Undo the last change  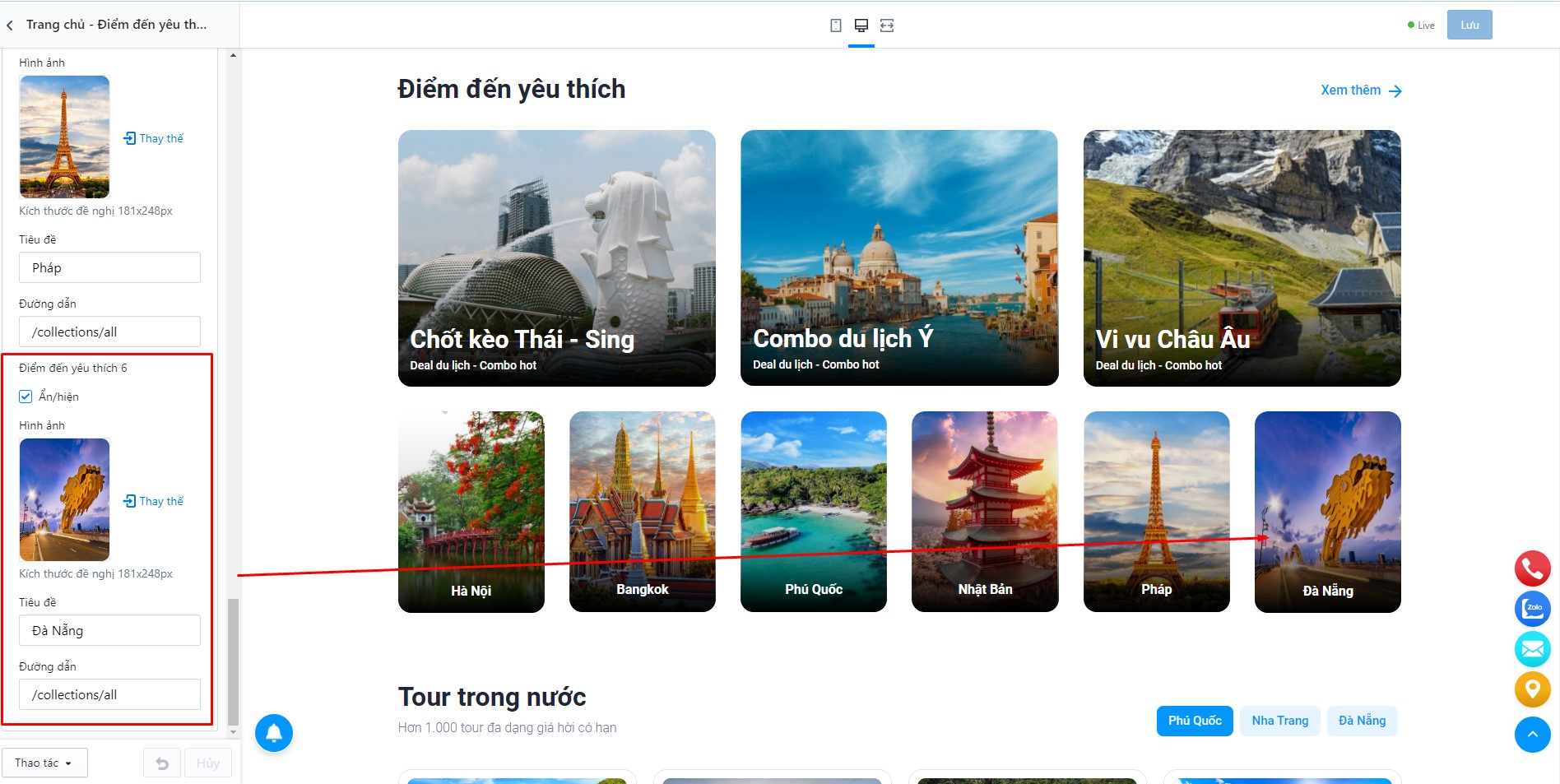(162, 763)
